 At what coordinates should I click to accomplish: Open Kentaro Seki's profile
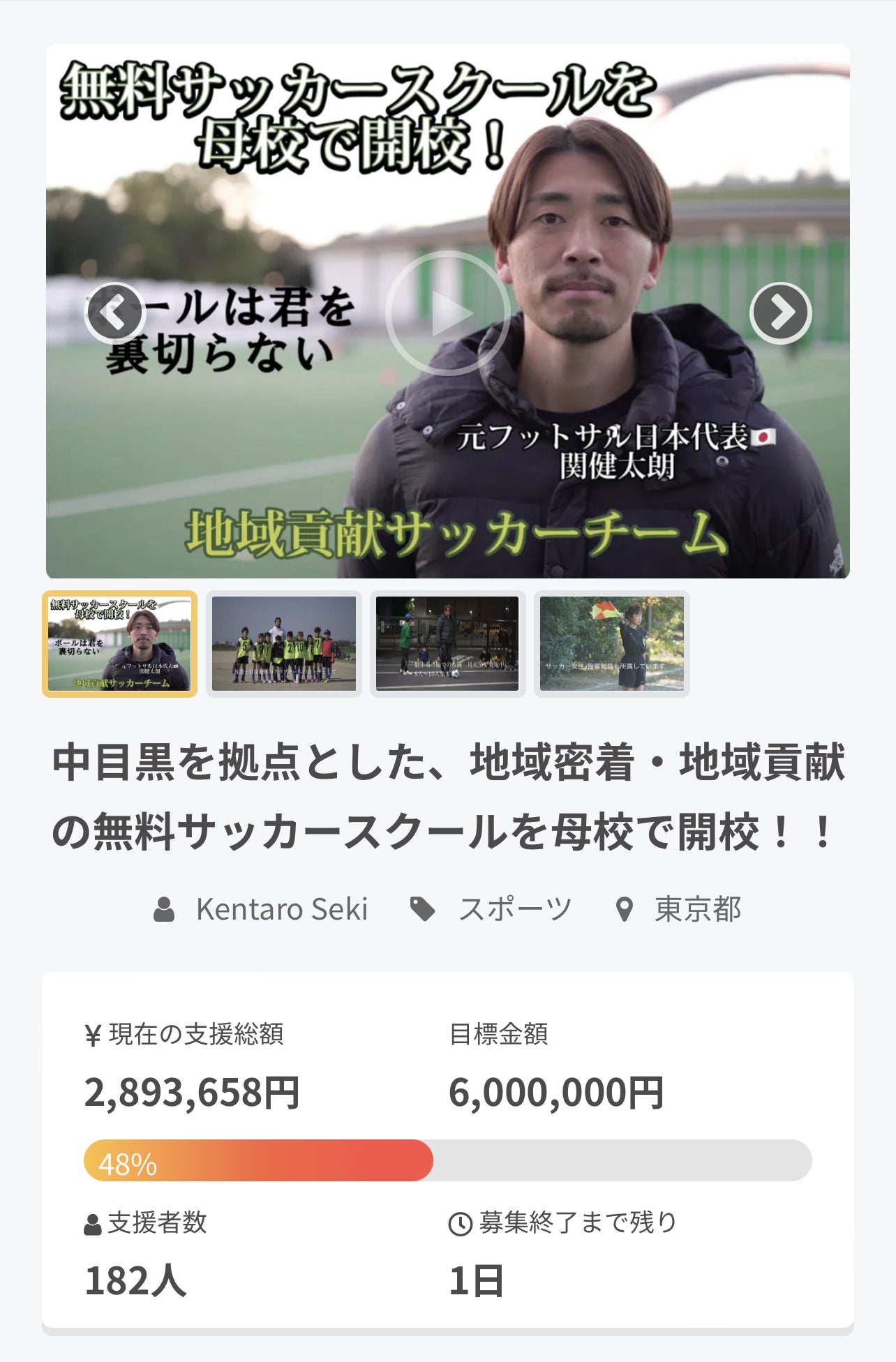[x=281, y=909]
